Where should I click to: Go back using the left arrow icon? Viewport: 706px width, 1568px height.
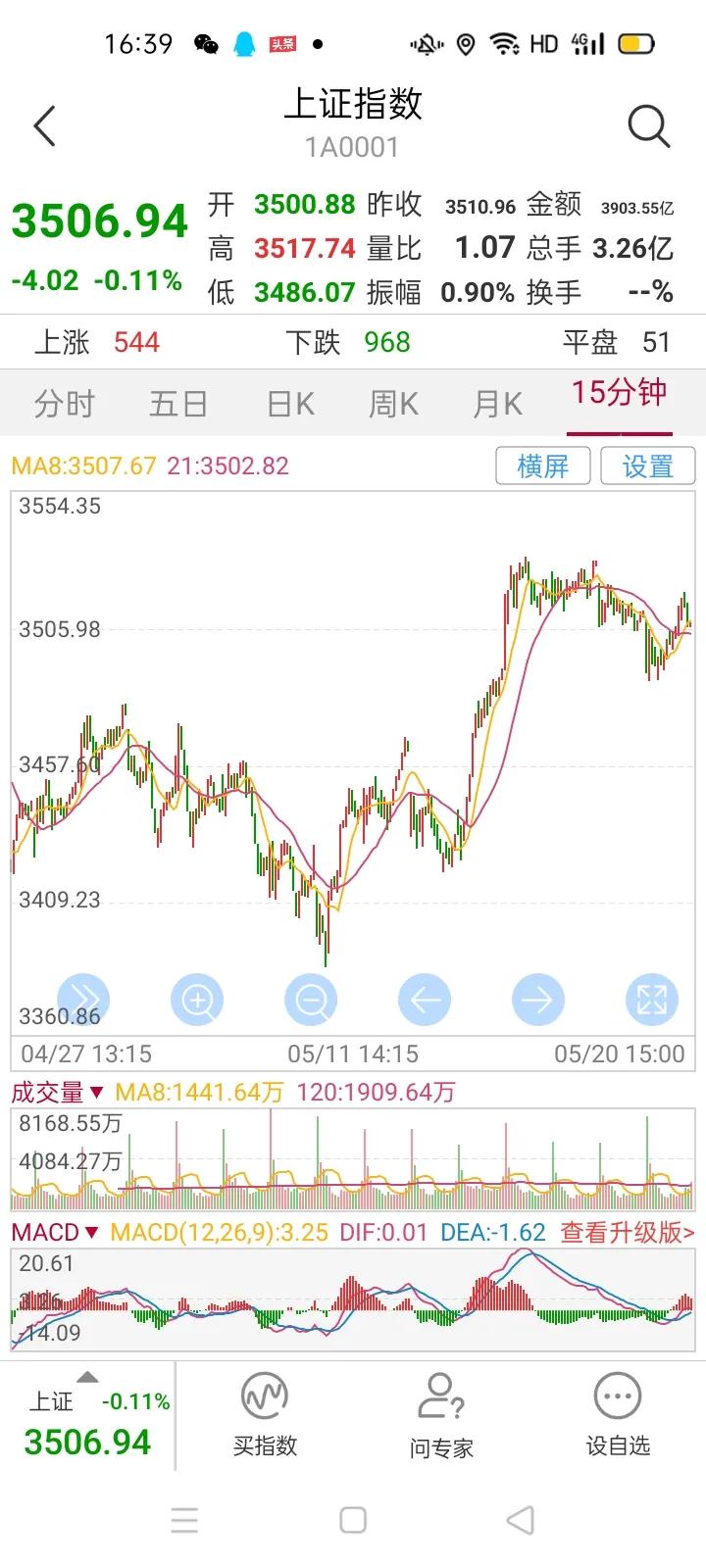click(43, 126)
